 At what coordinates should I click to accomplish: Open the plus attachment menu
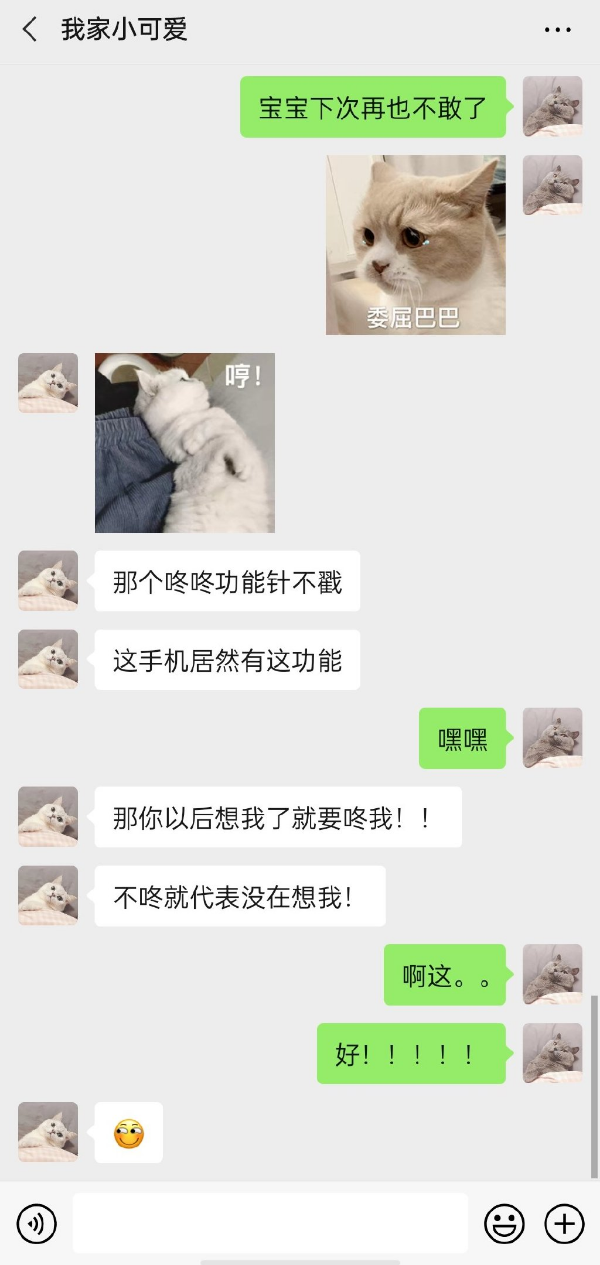click(564, 1223)
